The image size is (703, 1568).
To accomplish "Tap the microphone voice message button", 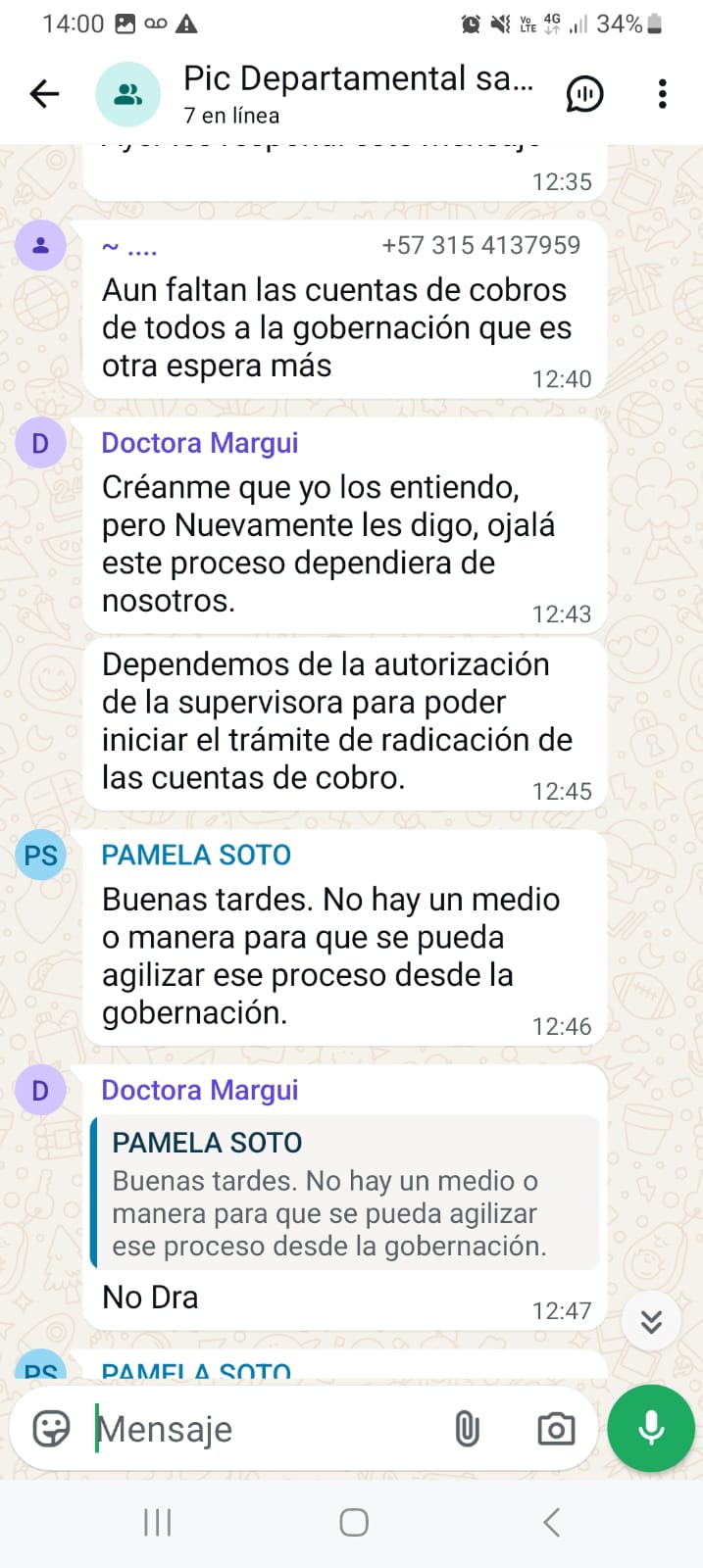I will (651, 1429).
